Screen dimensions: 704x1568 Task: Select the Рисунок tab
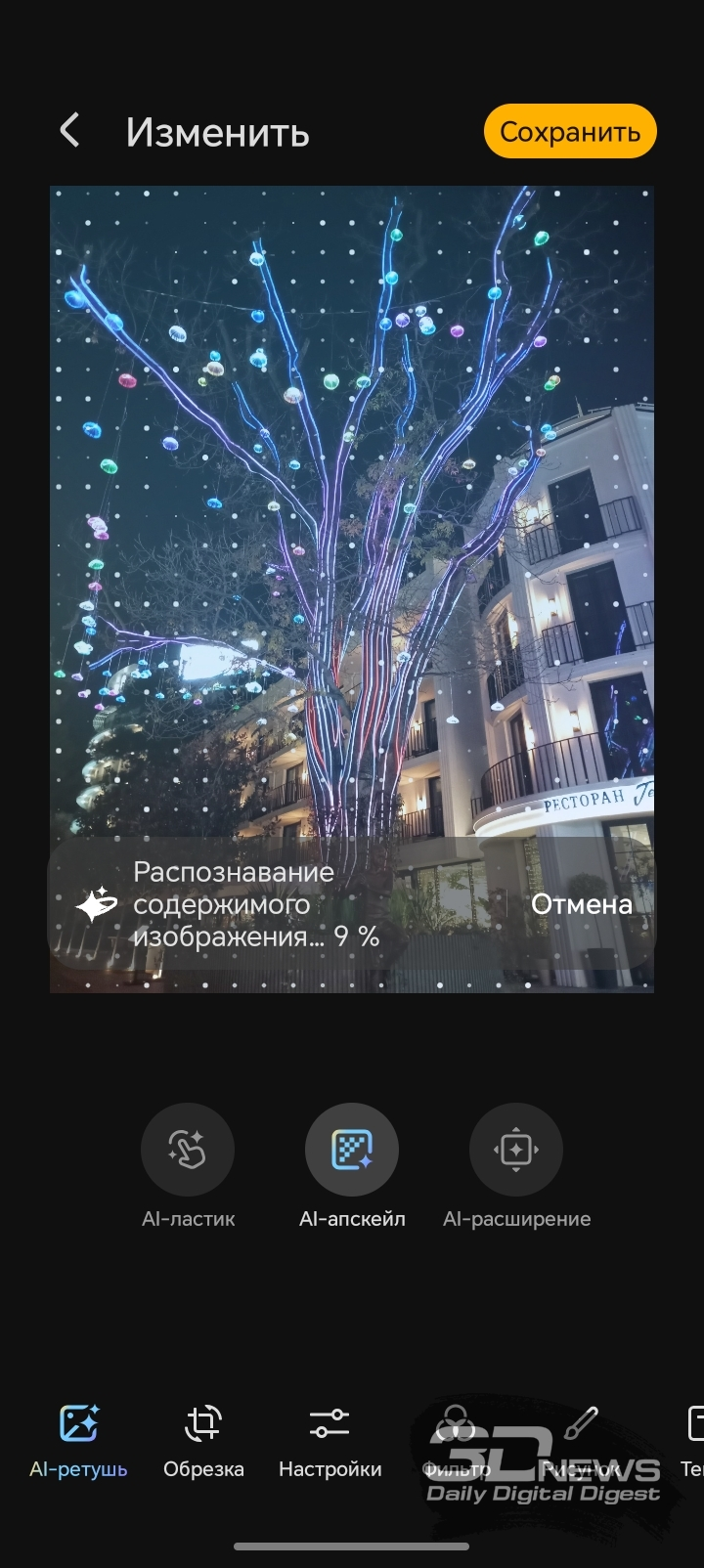point(581,1441)
